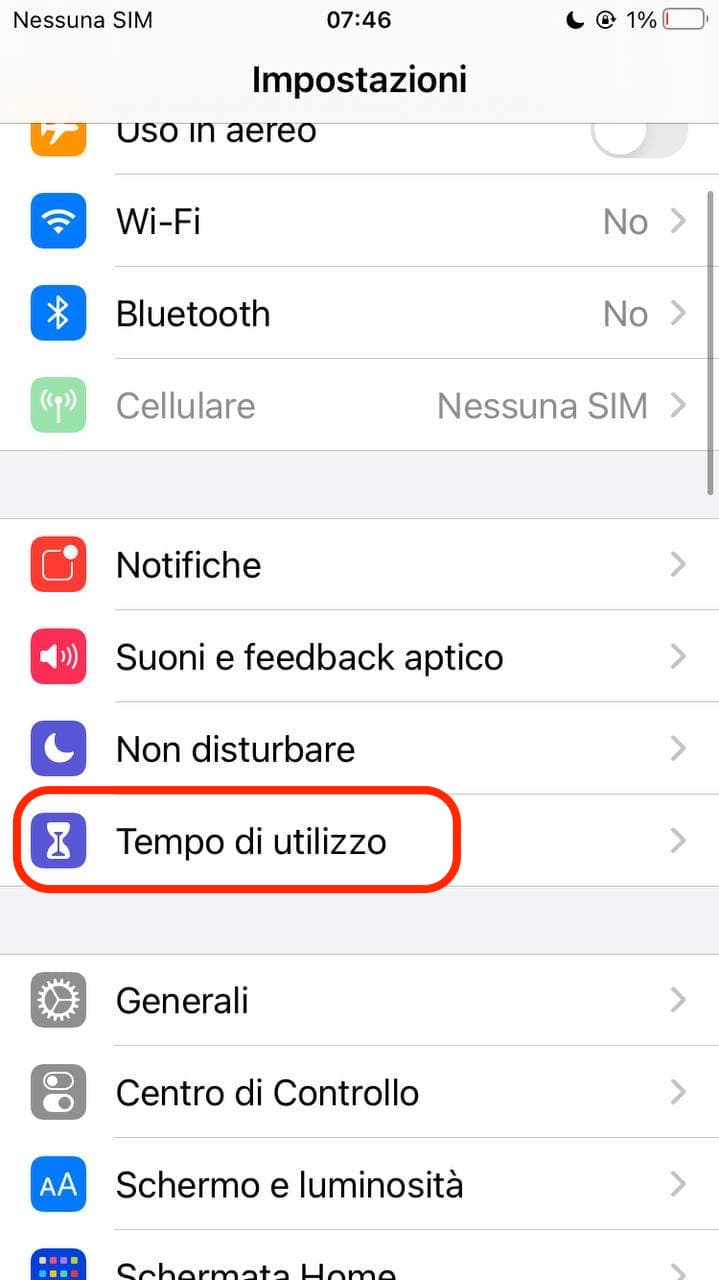Open Wi-Fi settings

(360, 221)
